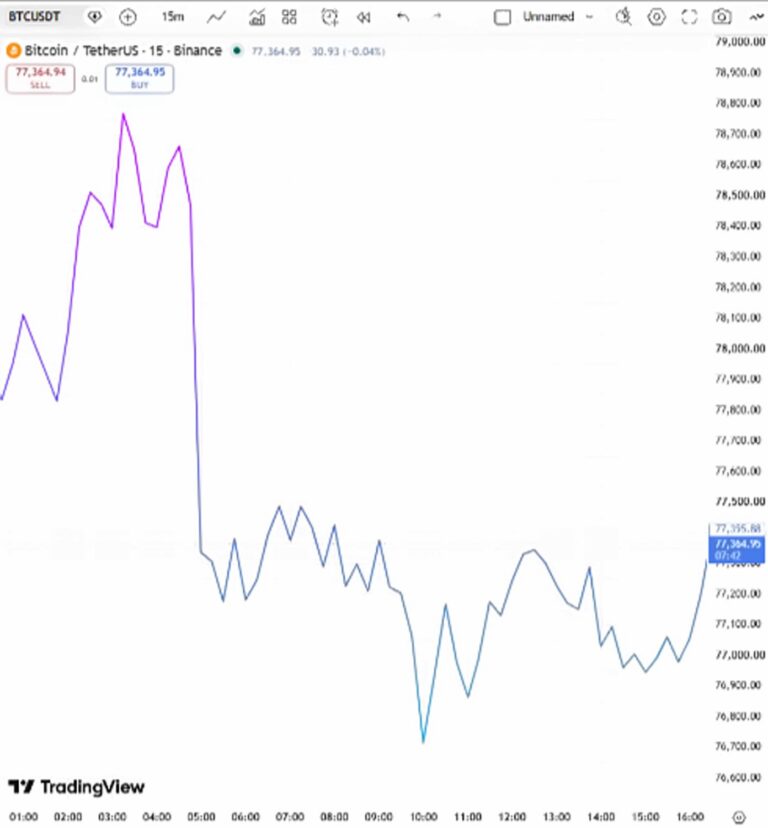Add a compare symbol with the plus icon

127,17
